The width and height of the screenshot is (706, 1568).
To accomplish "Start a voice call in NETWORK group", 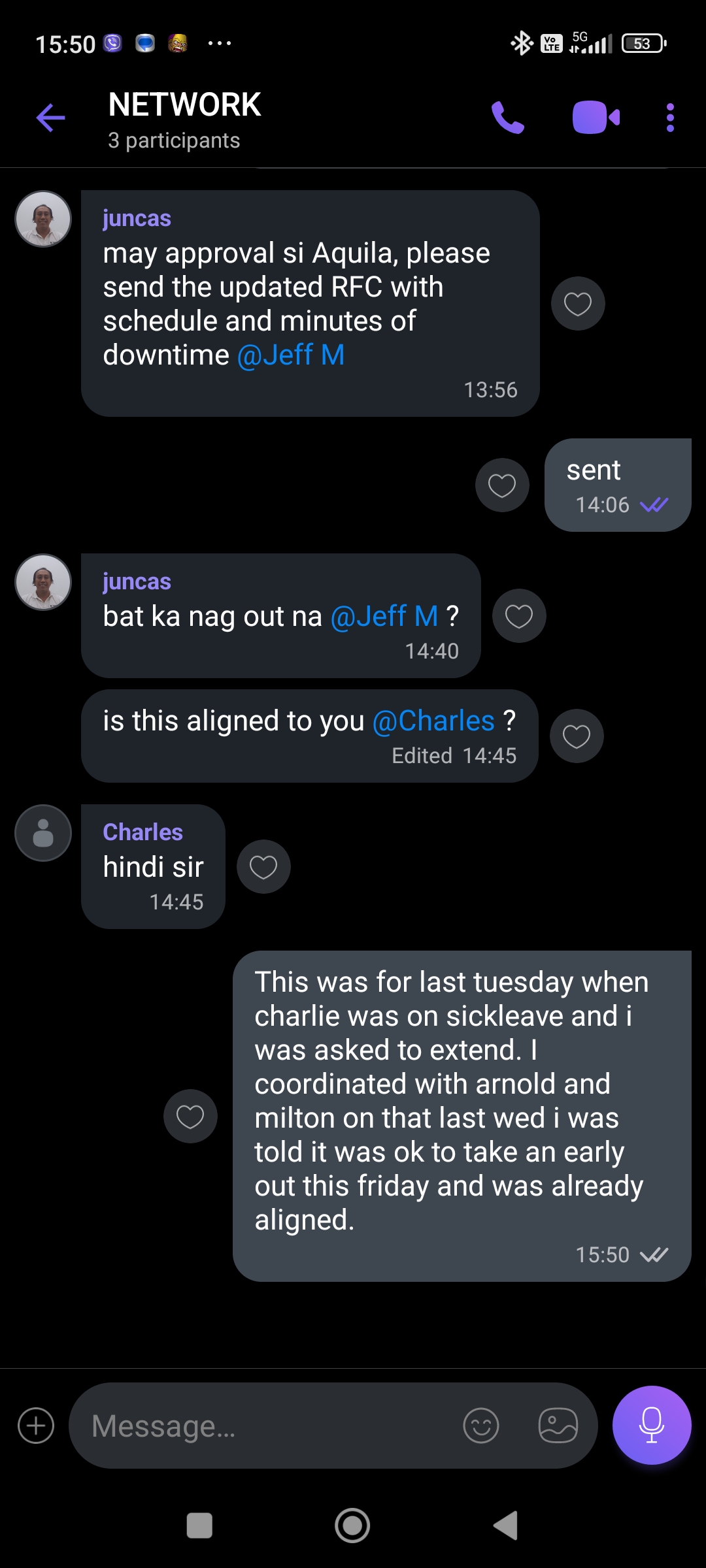I will (508, 118).
